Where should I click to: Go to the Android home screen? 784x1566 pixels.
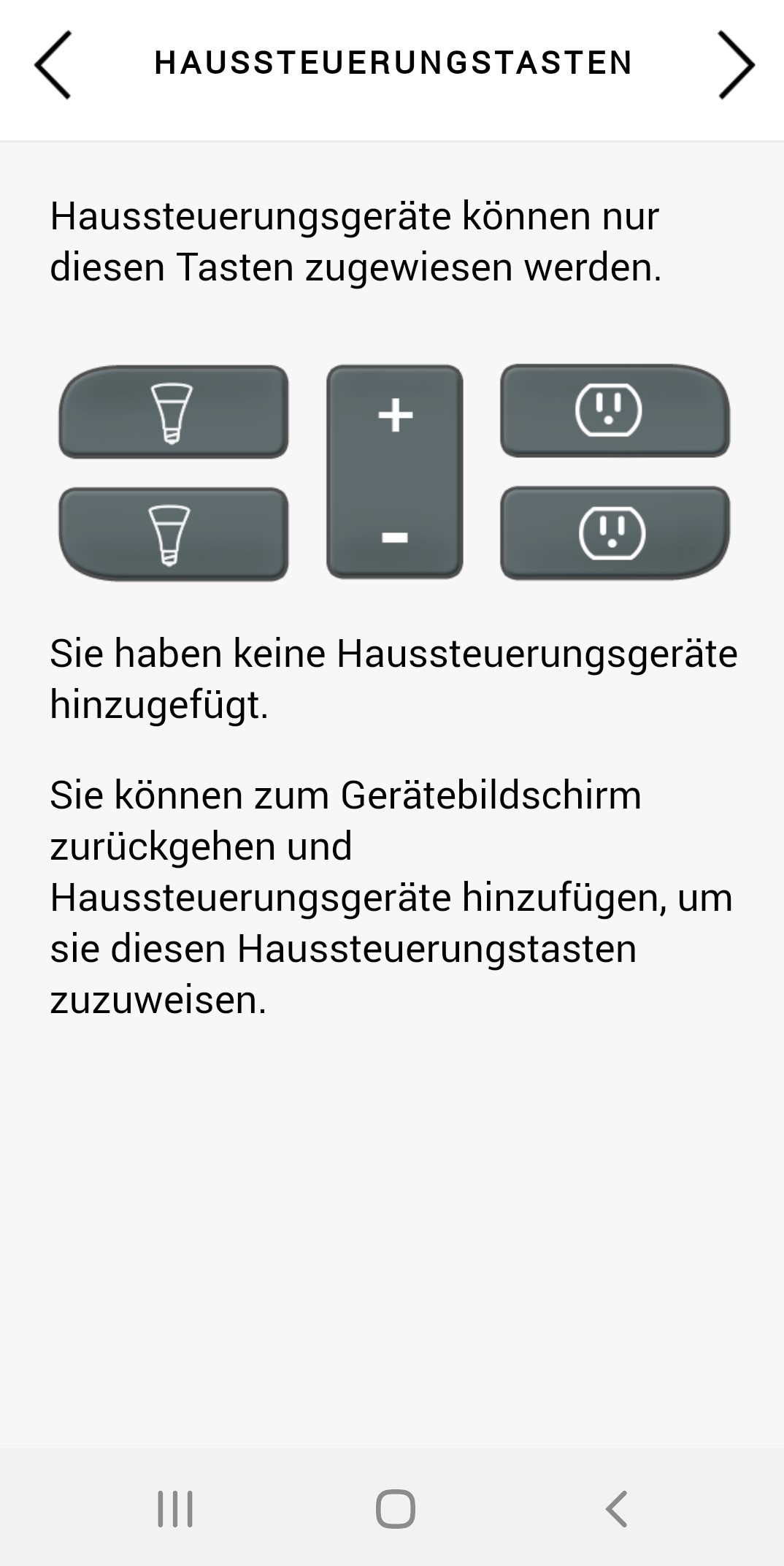pyautogui.click(x=395, y=1509)
